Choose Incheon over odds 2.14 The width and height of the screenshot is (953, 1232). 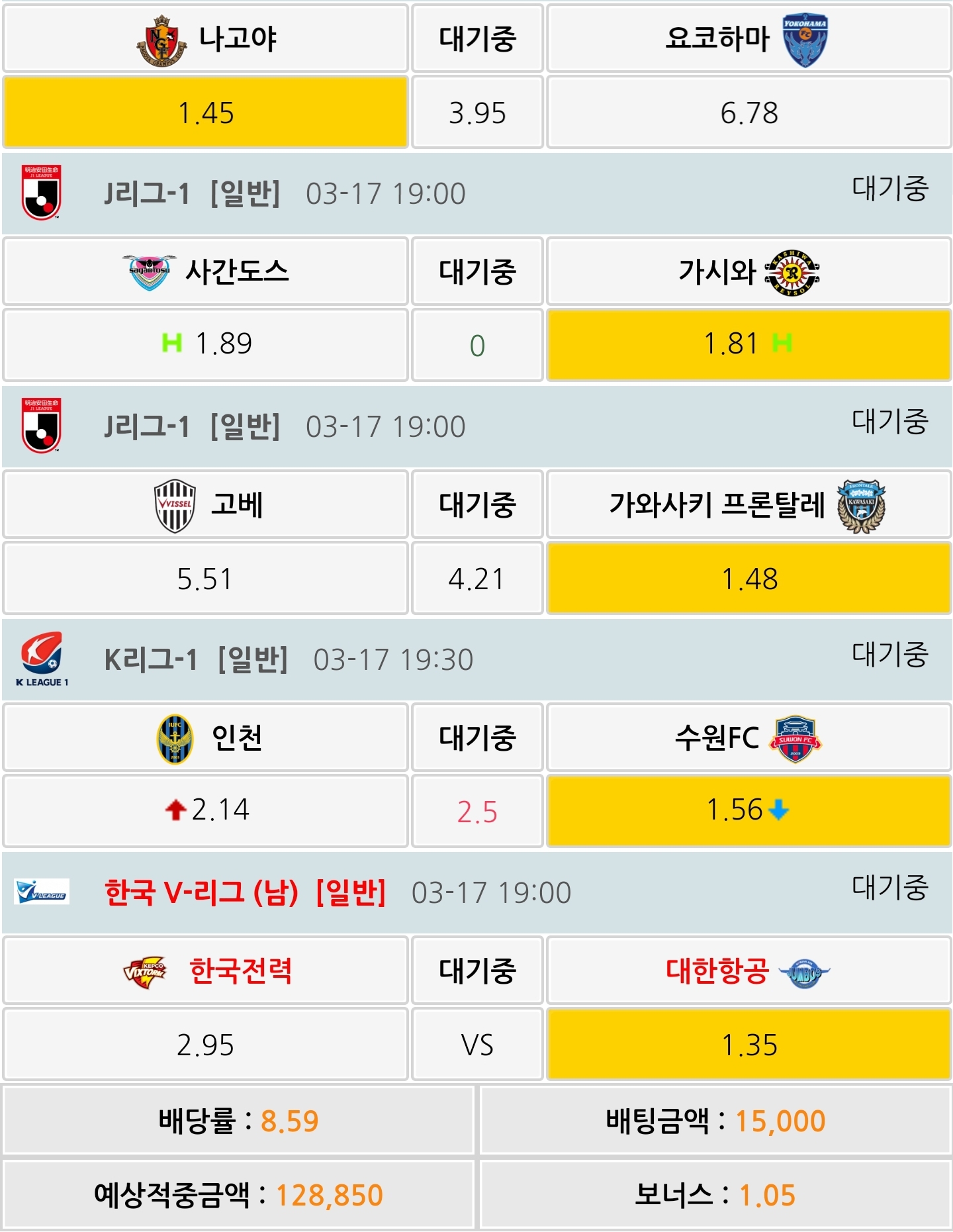click(205, 810)
